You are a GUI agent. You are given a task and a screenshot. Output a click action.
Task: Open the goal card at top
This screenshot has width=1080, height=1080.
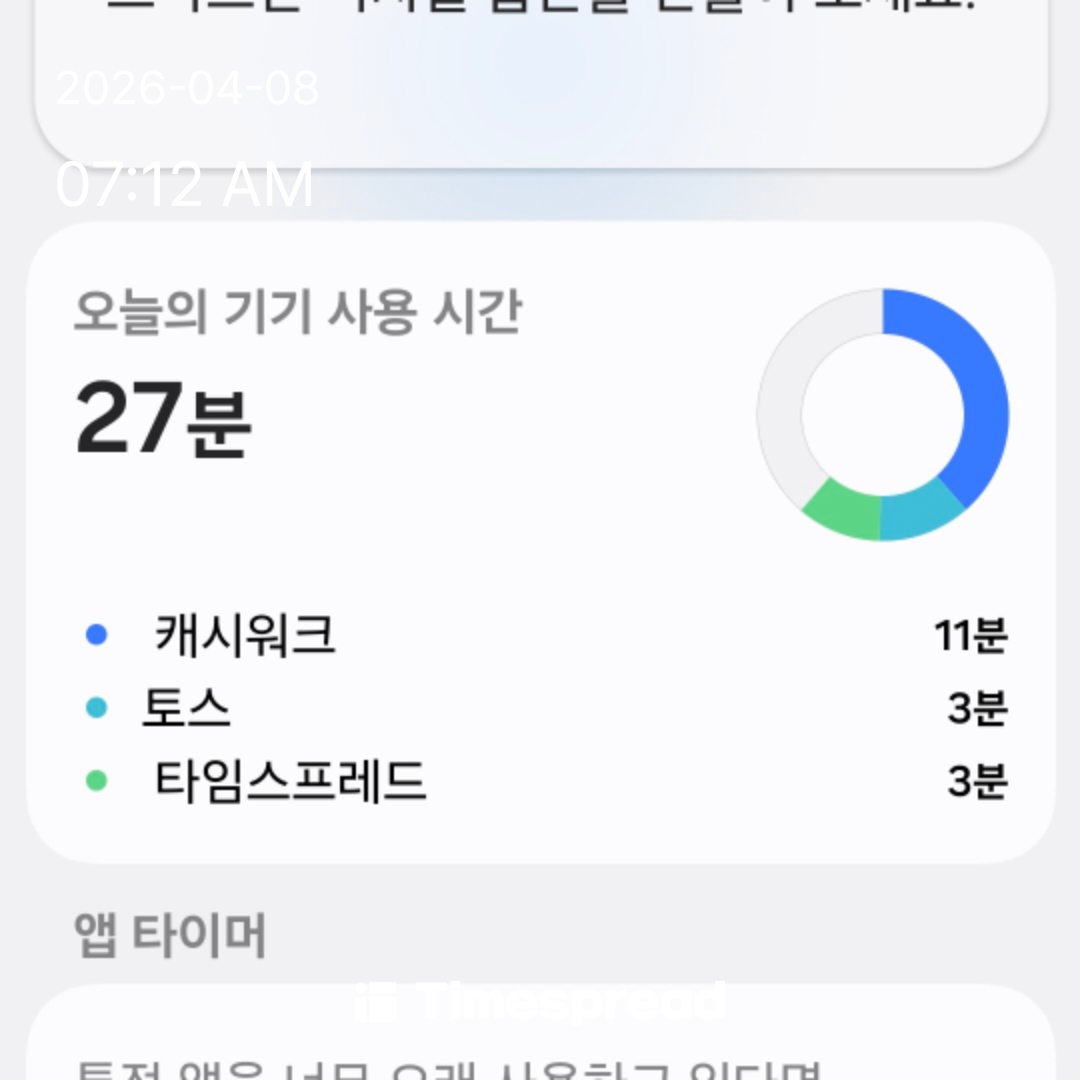point(540,80)
